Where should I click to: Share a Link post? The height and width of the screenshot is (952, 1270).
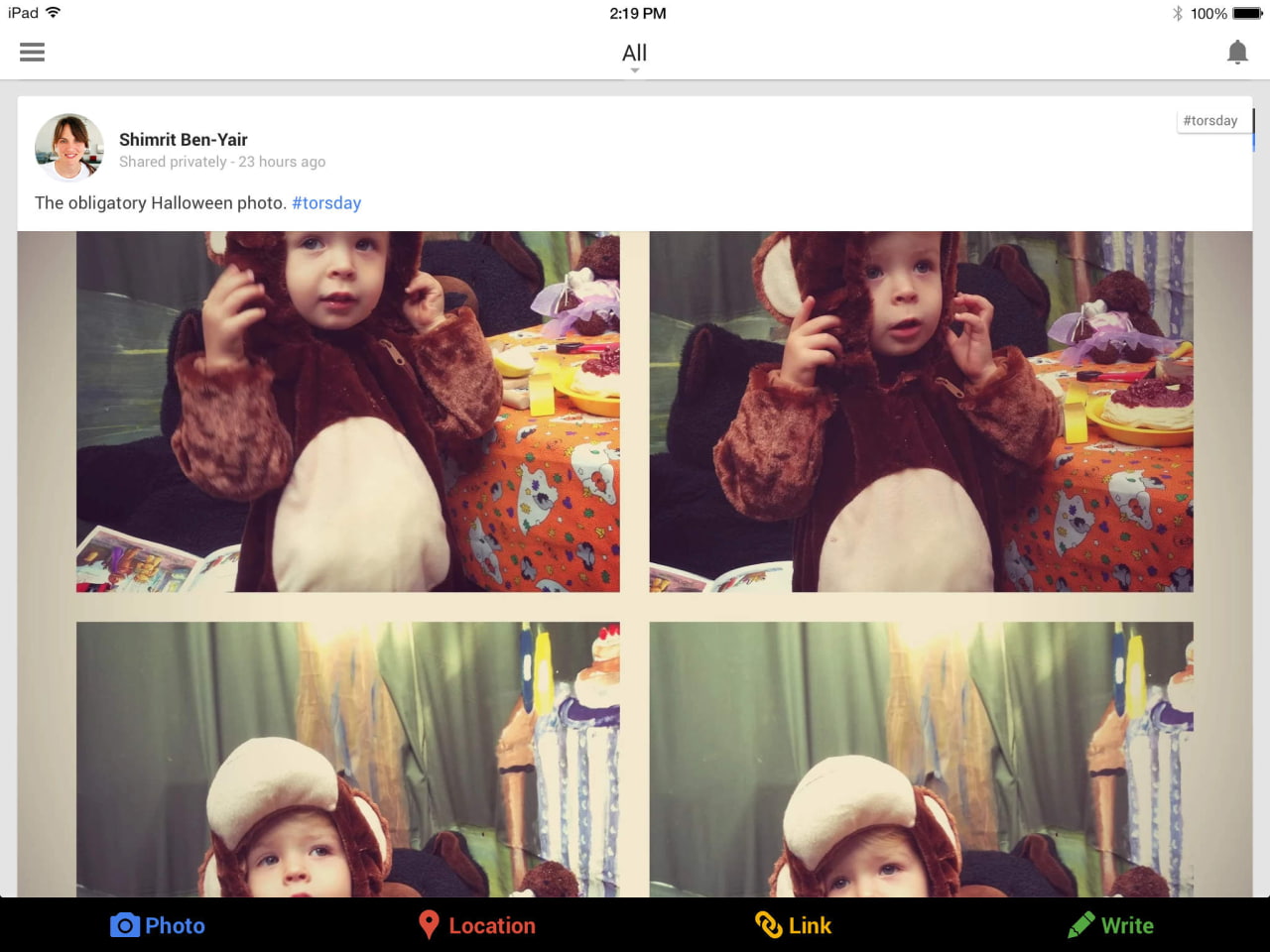tap(793, 925)
